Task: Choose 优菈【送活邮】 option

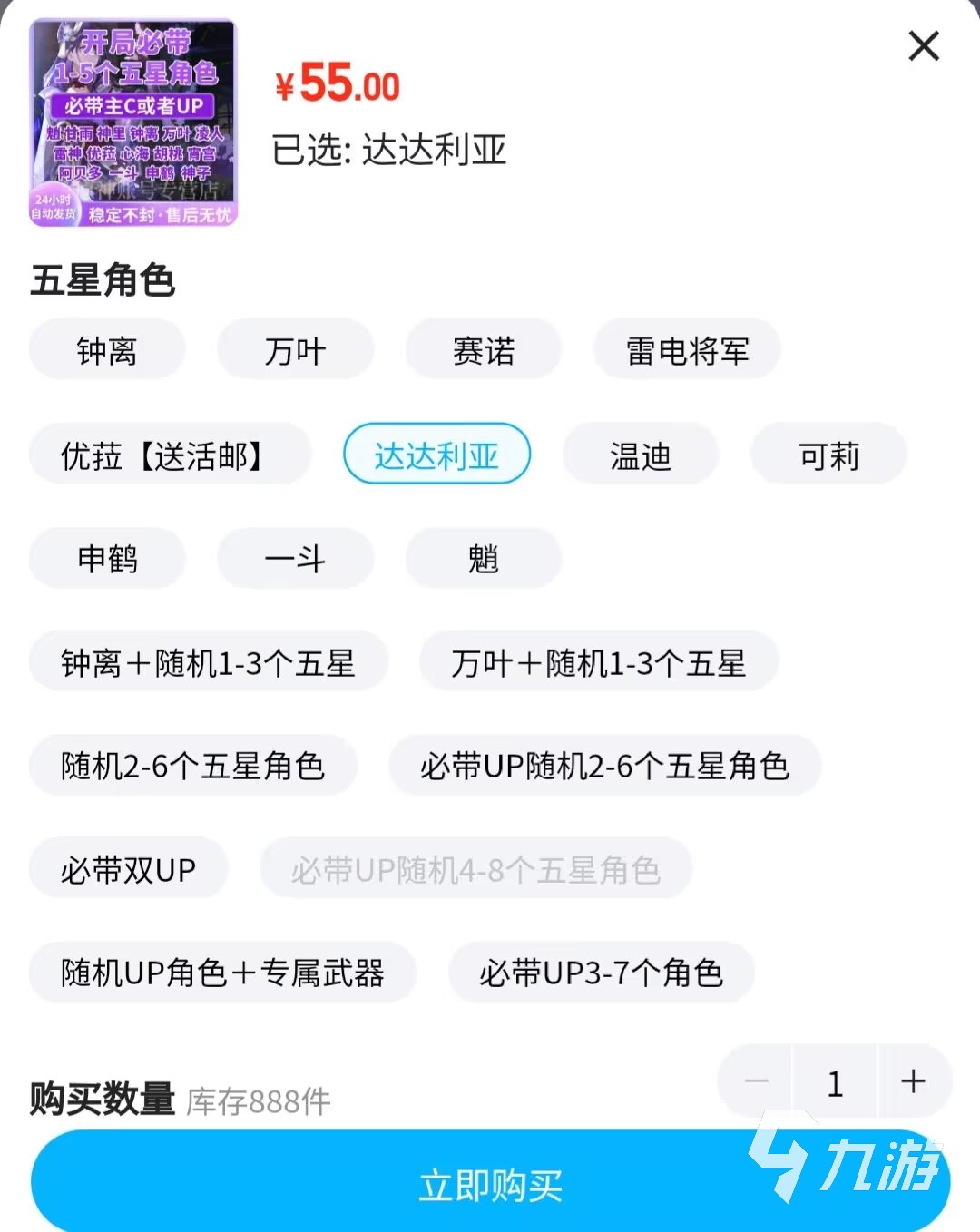Action: (170, 455)
